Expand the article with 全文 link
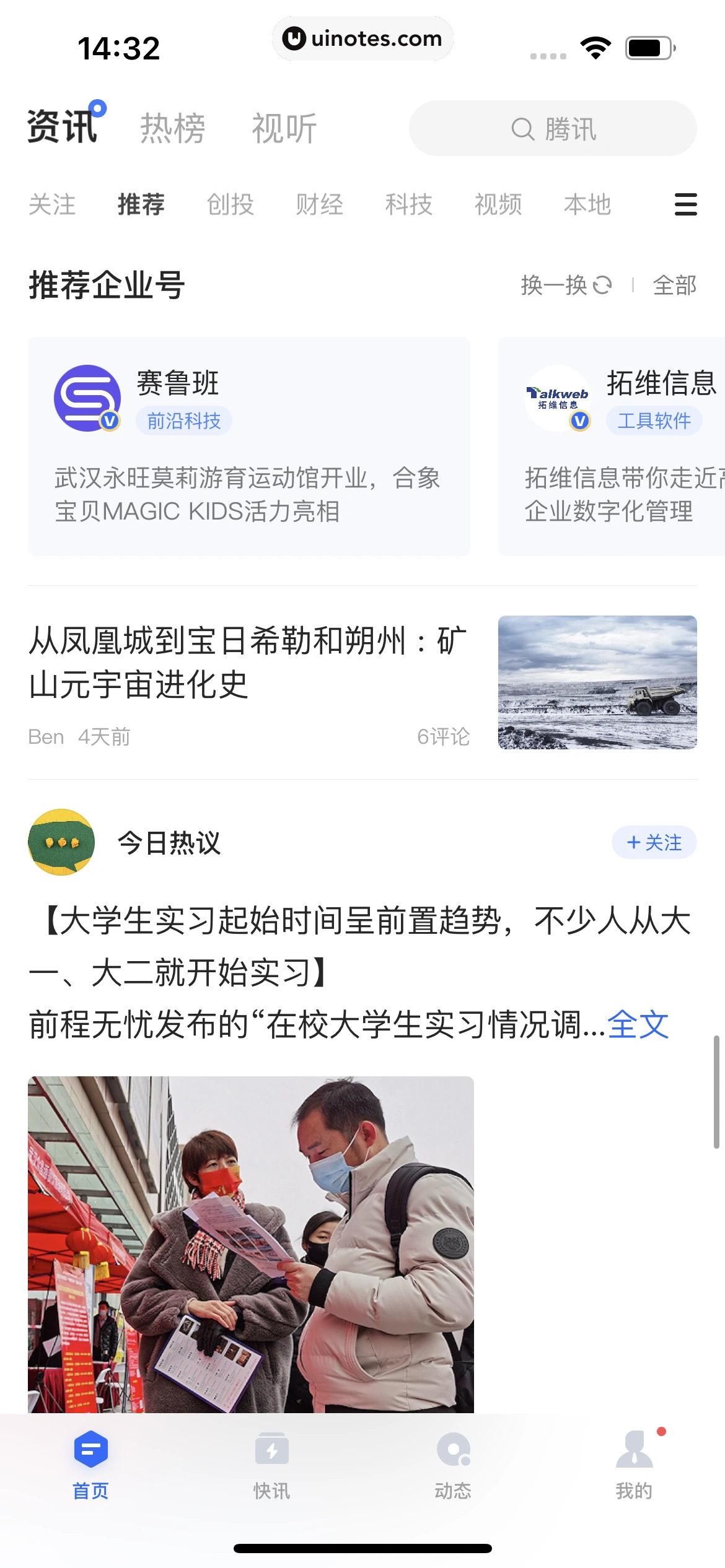 638,1026
